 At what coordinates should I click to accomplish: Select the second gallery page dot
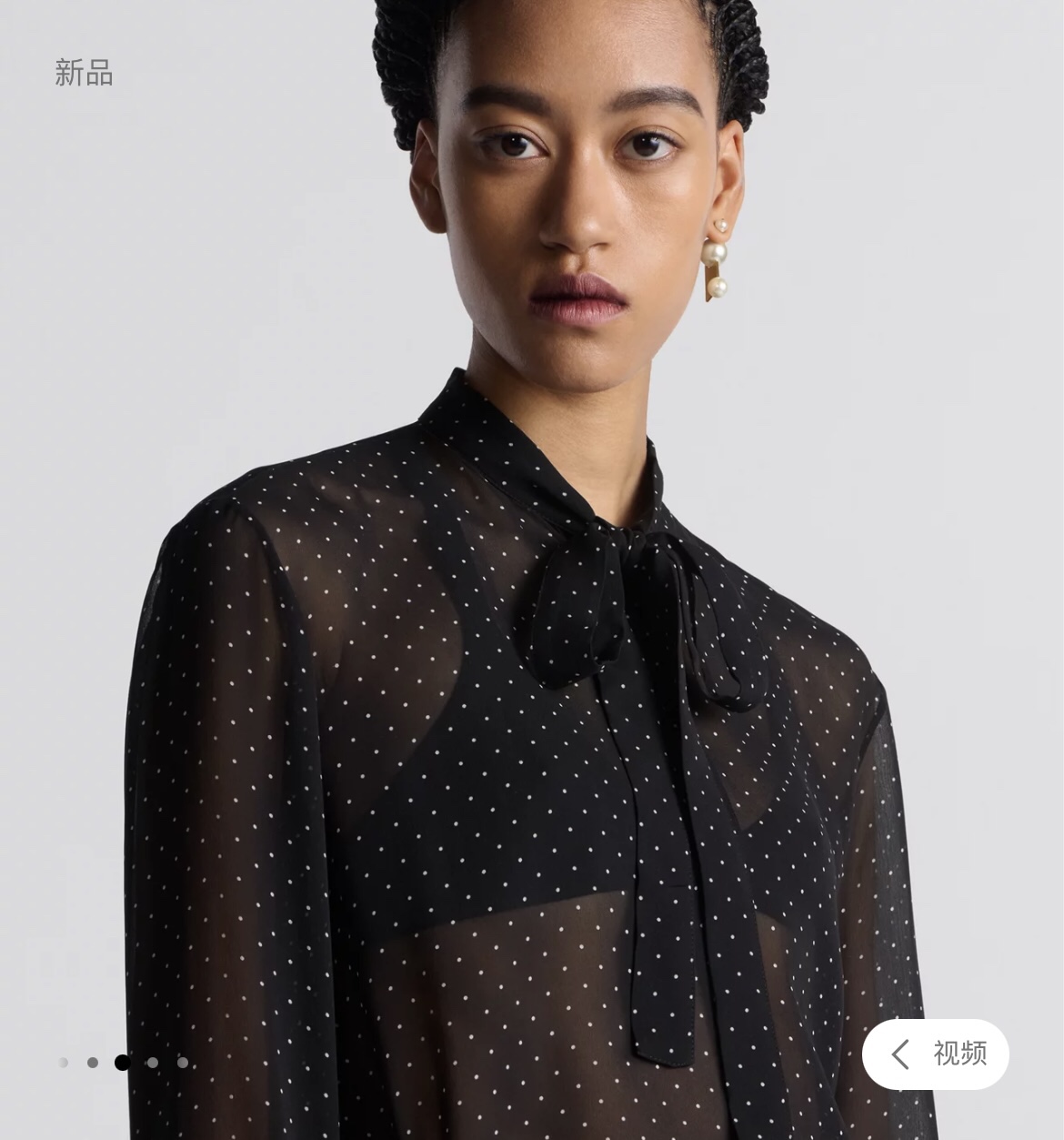coord(93,1062)
